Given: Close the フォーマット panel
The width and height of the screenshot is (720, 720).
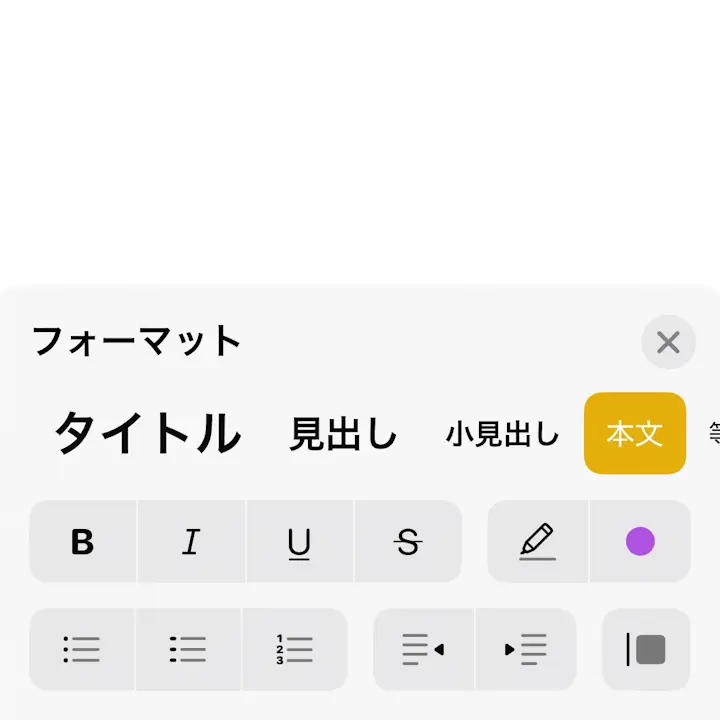Looking at the screenshot, I should 668,343.
